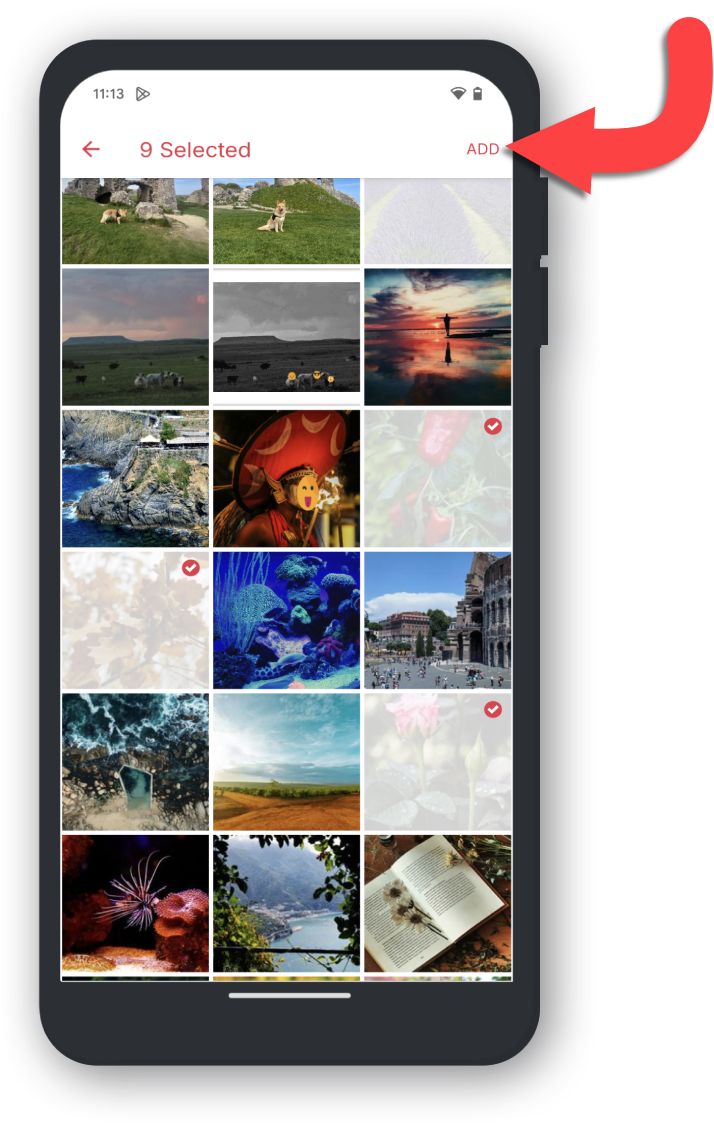714x1125 pixels.
Task: Select the dirt road landscape photo
Action: click(286, 762)
